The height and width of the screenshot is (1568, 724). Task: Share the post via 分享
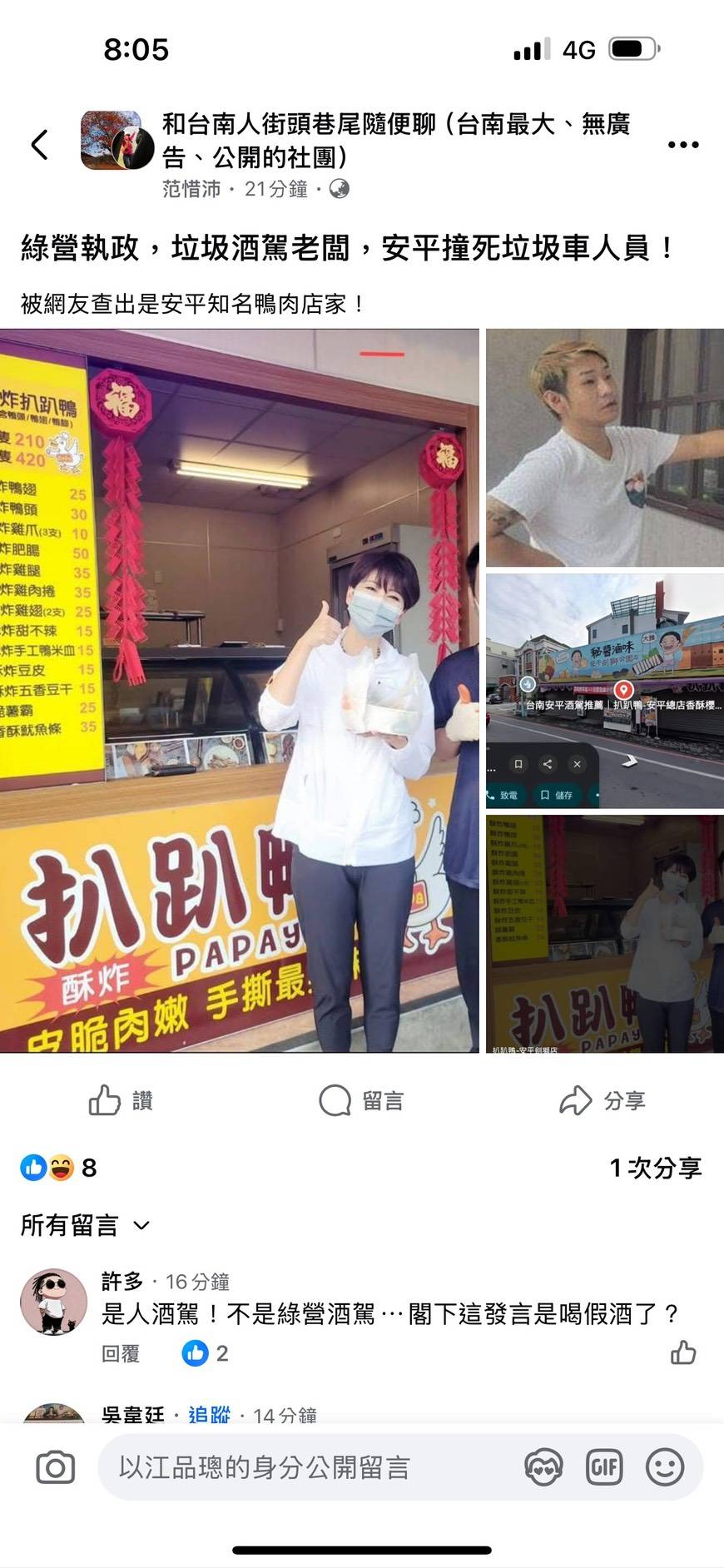click(602, 1100)
